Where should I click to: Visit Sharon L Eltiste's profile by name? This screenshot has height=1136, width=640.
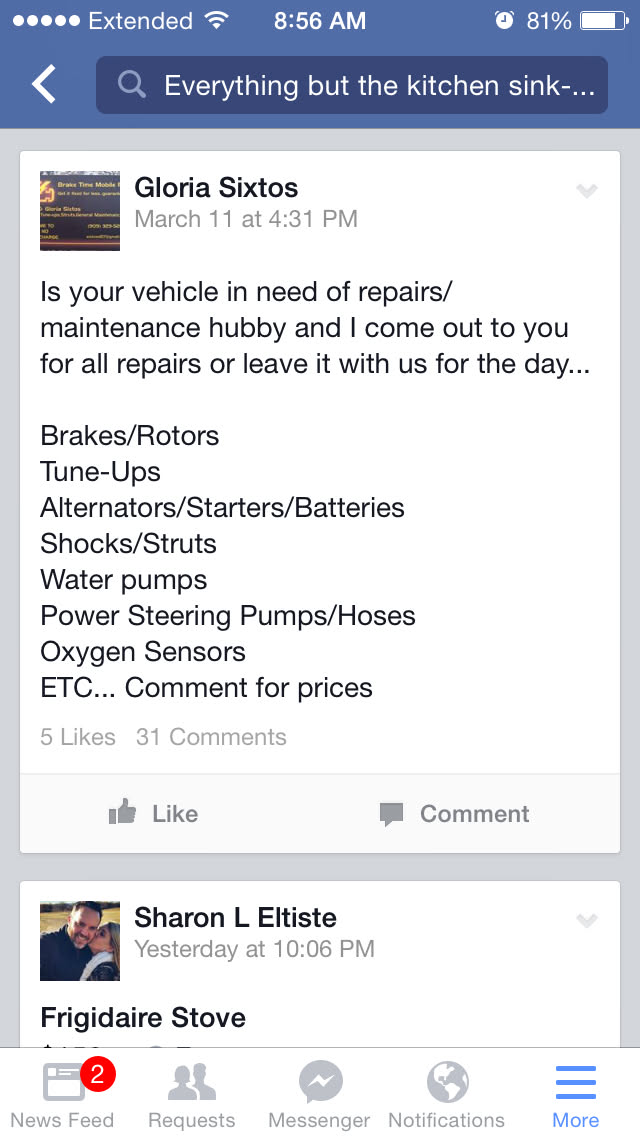[235, 917]
